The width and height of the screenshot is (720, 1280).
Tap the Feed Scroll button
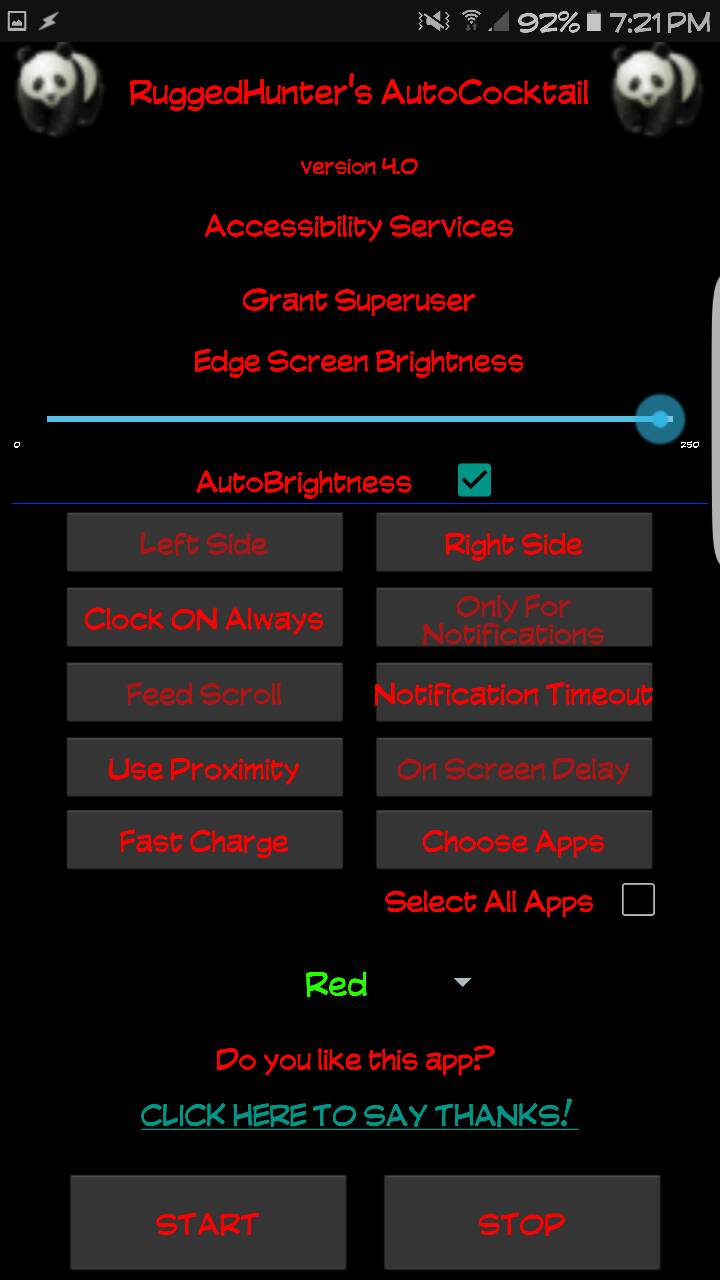pos(204,692)
